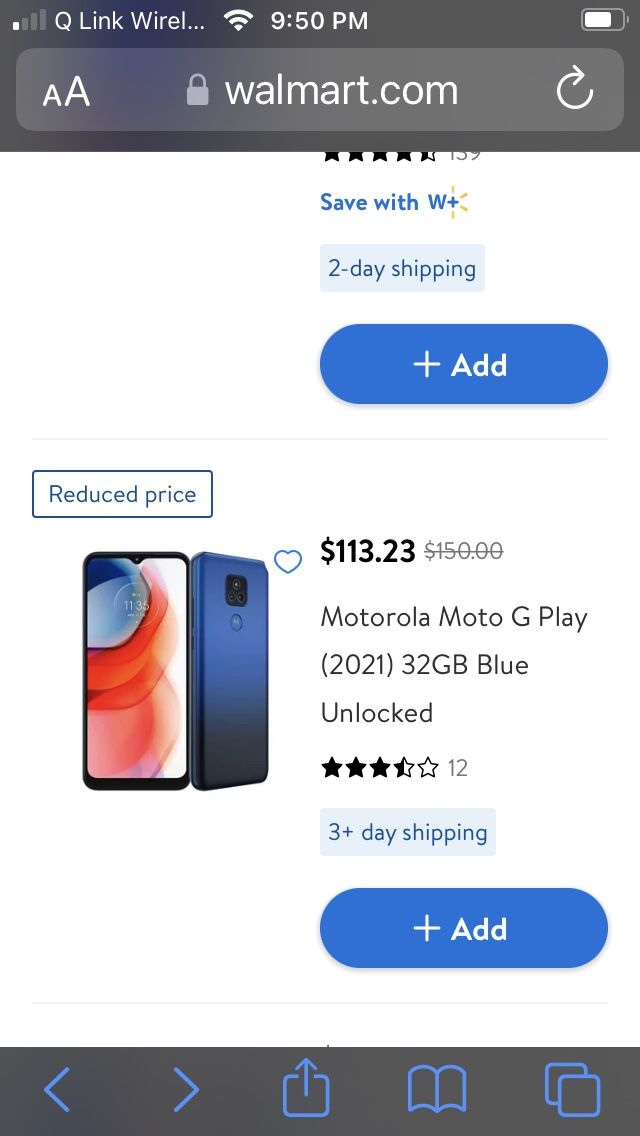Share this Walmart page
640x1136 pixels.
click(305, 1087)
